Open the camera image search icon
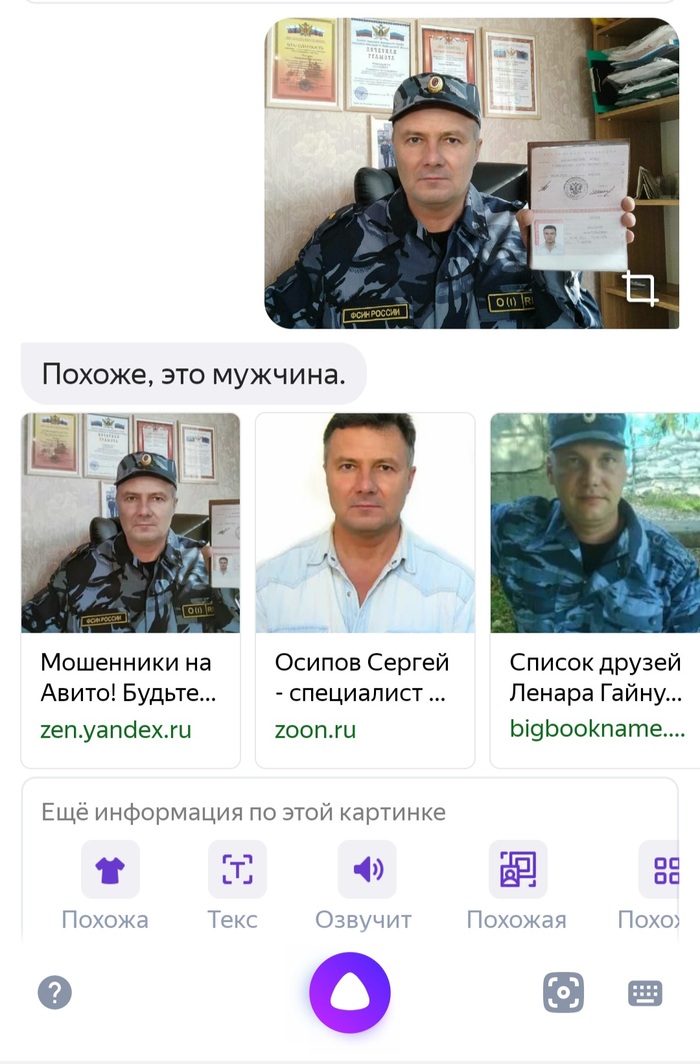The width and height of the screenshot is (700, 1064). (563, 993)
